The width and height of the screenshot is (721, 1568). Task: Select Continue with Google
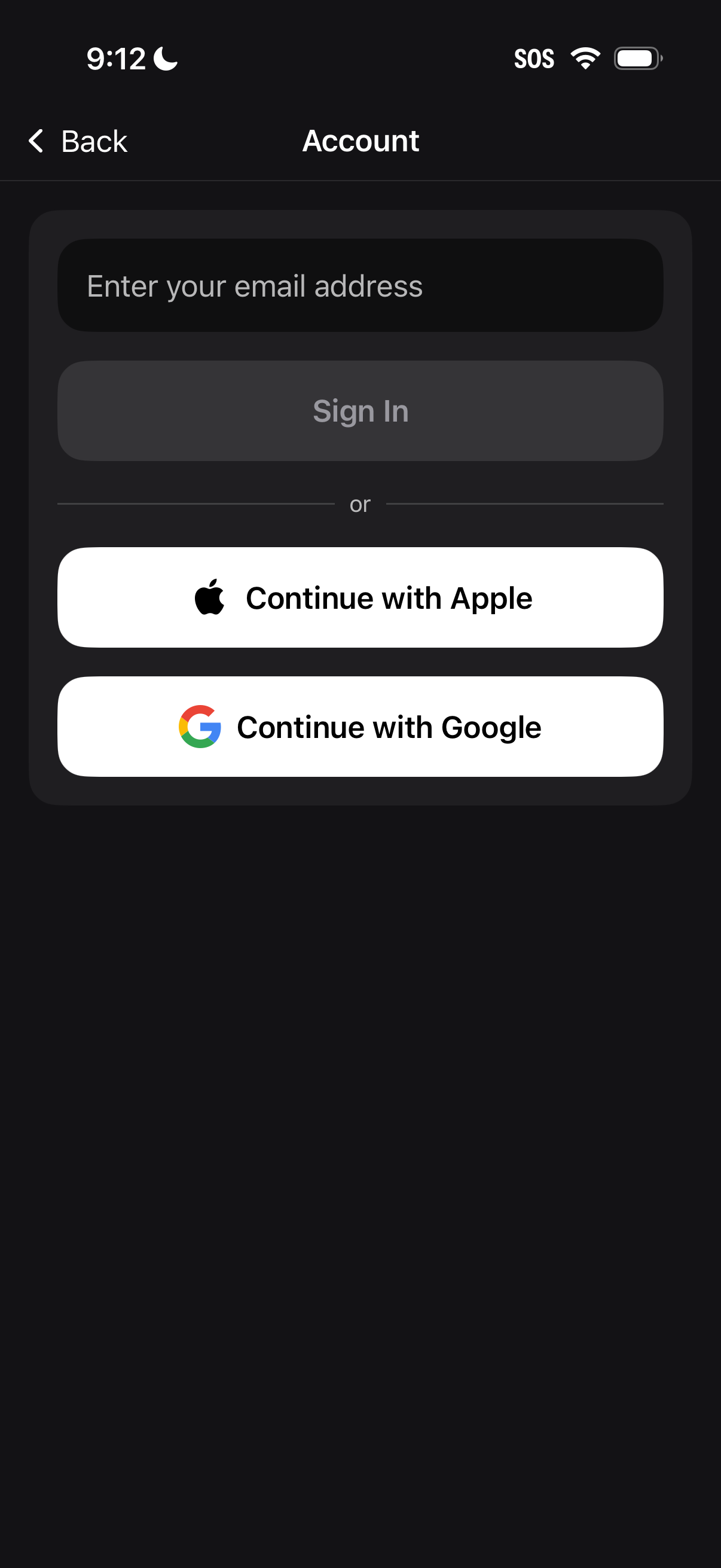360,726
